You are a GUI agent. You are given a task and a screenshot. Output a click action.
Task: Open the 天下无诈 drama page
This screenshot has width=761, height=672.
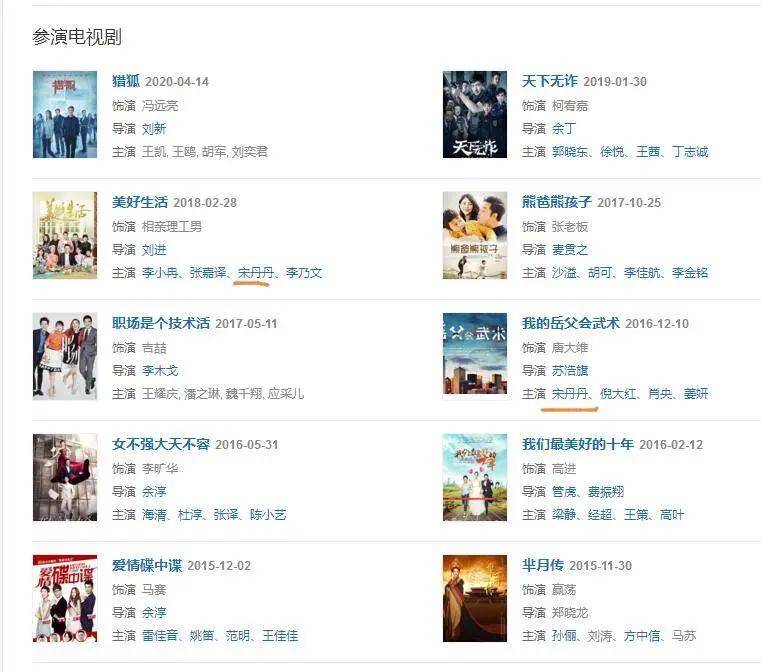click(549, 81)
